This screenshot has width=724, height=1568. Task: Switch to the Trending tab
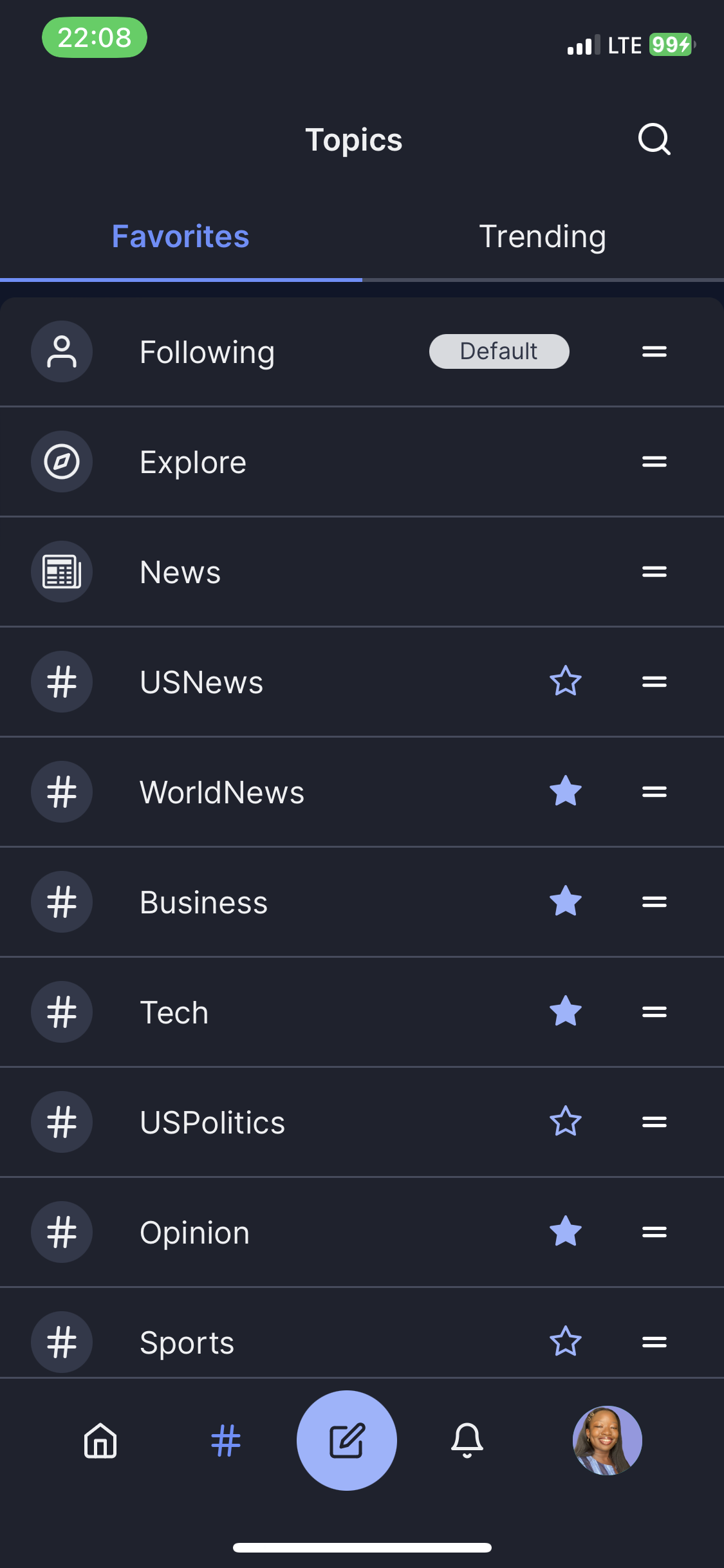[543, 237]
